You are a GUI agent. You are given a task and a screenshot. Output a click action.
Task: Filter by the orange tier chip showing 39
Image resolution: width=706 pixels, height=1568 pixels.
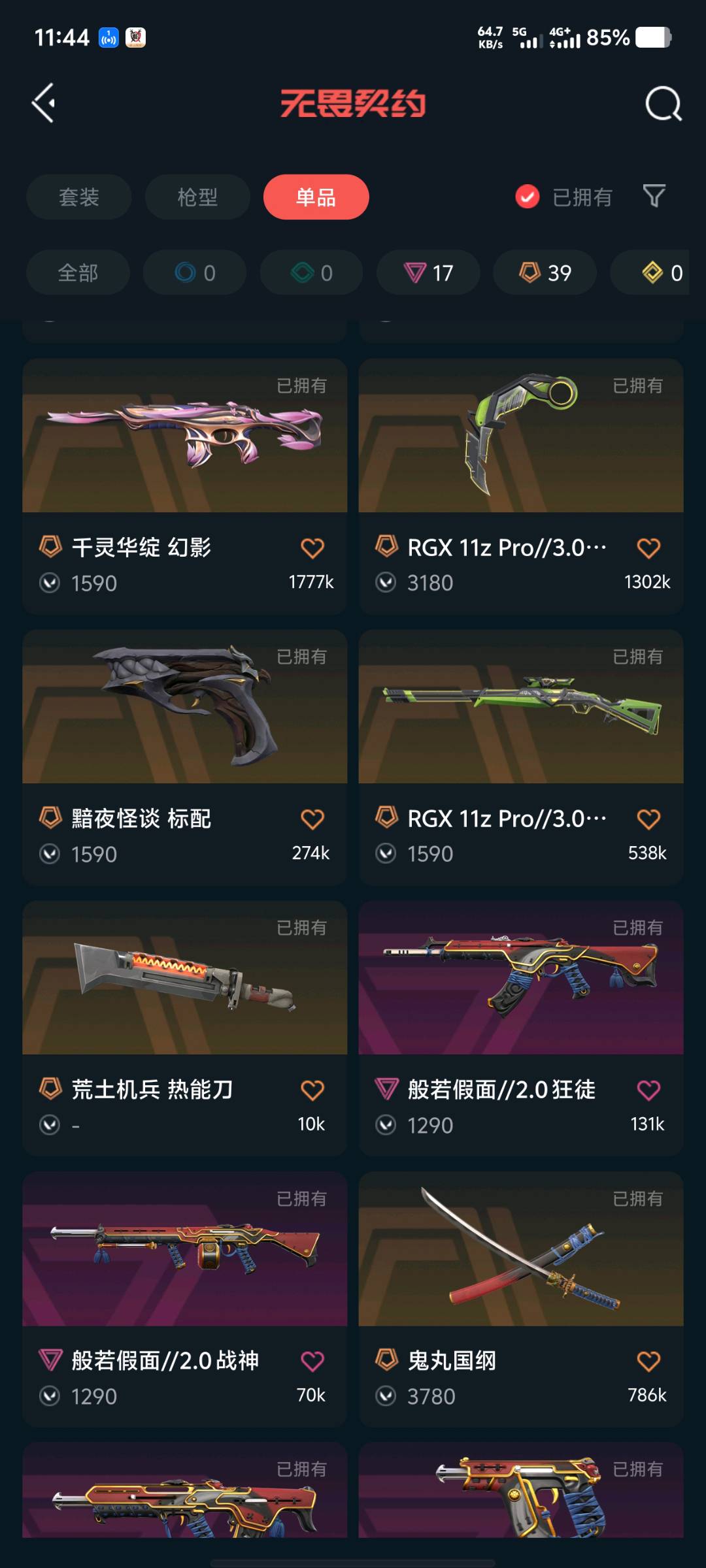pos(545,272)
